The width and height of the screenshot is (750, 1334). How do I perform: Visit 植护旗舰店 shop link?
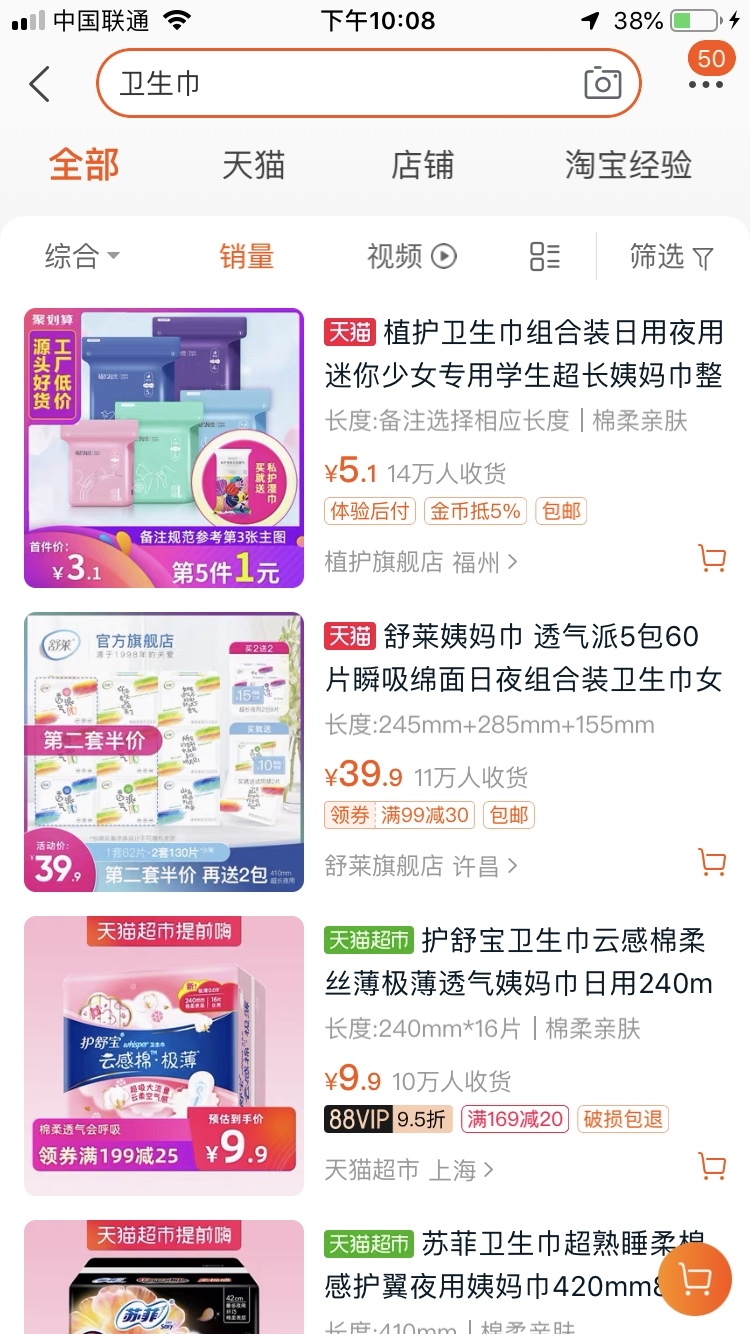pyautogui.click(x=420, y=562)
